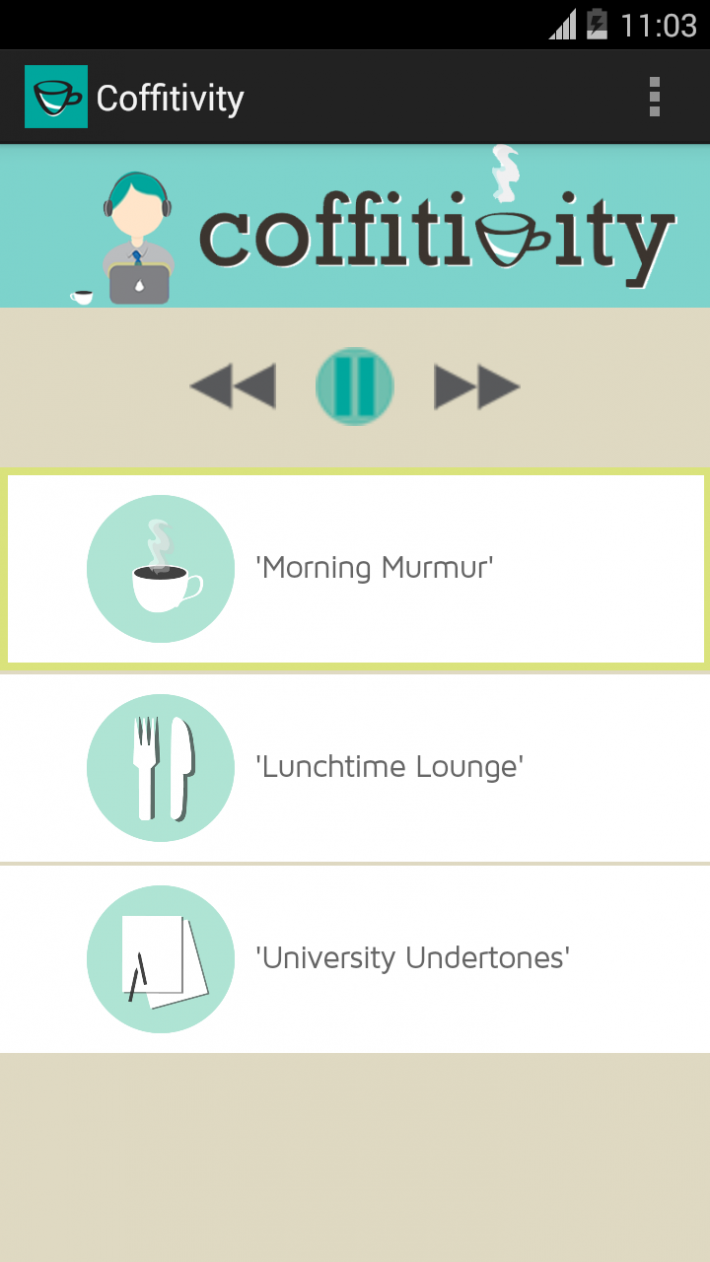This screenshot has width=710, height=1262.
Task: Open the overflow menu
Action: [654, 97]
